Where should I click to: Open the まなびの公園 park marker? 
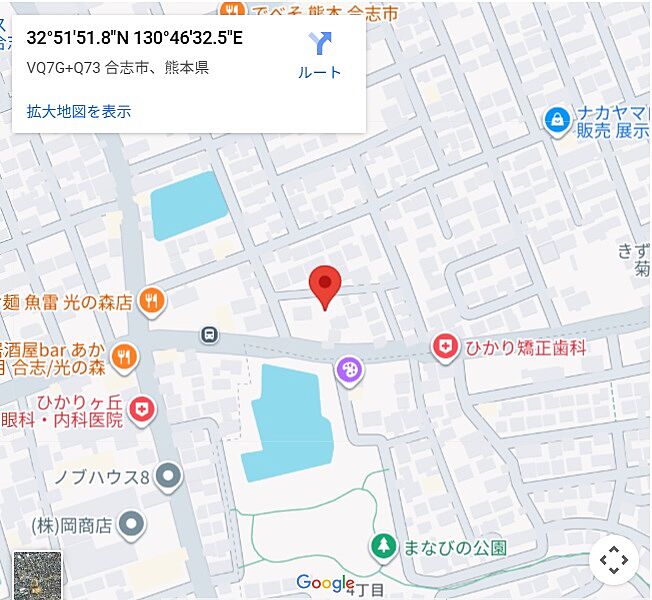click(382, 547)
